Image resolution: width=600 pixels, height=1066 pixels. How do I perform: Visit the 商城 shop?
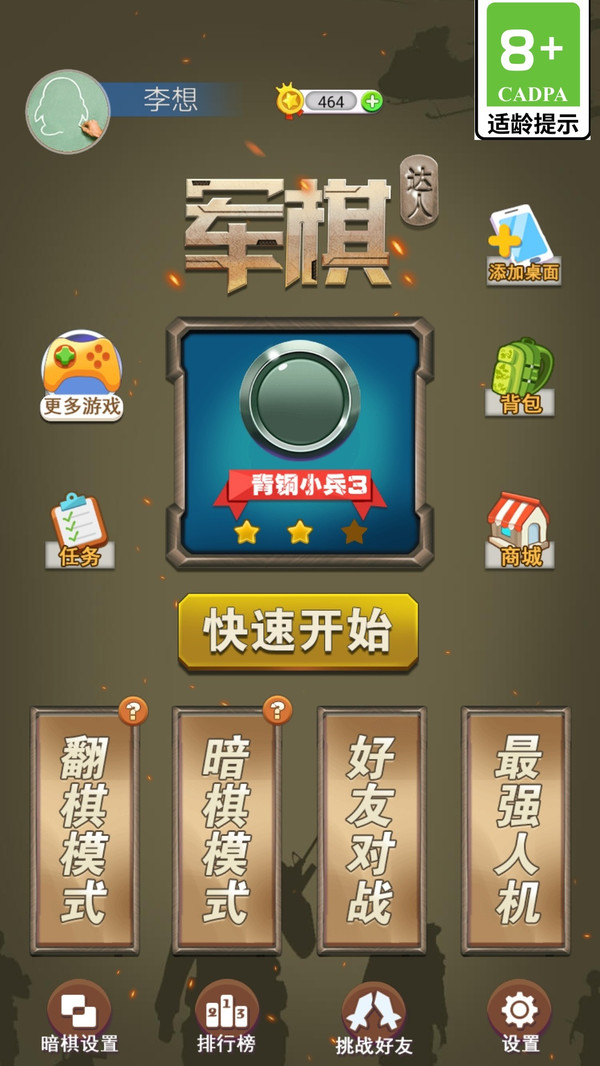519,530
